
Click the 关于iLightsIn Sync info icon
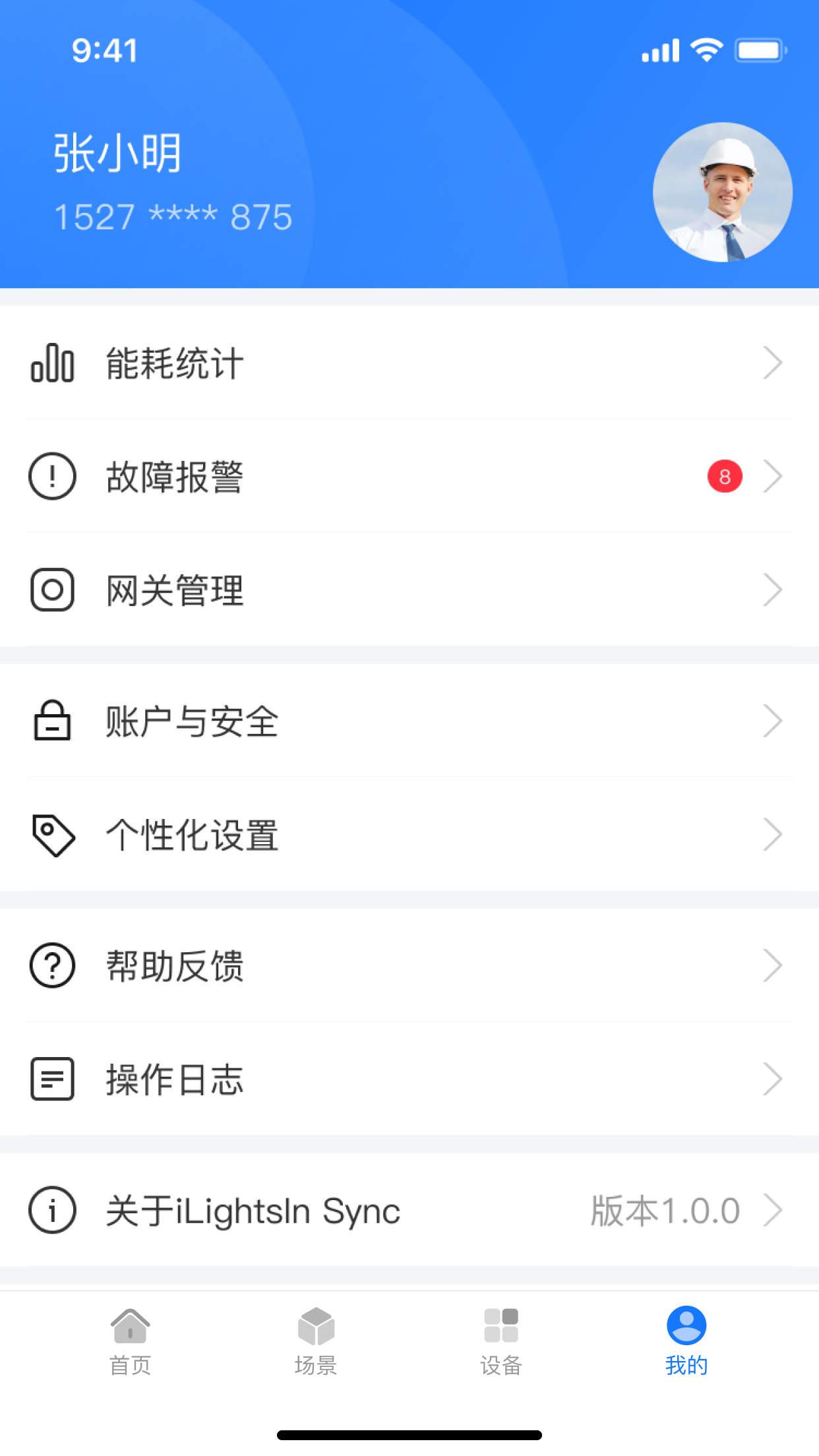[51, 1211]
